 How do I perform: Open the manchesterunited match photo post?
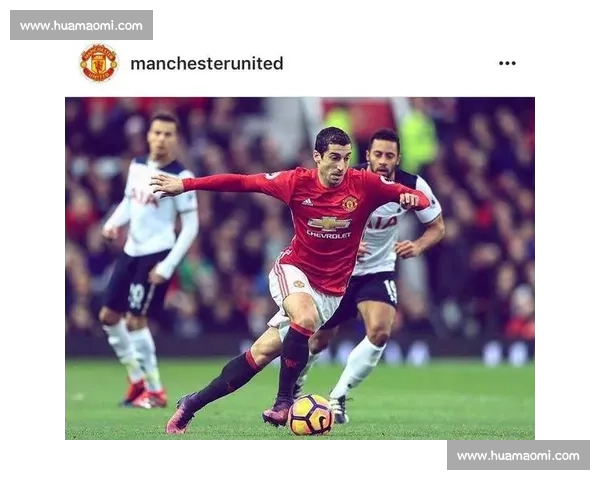point(299,268)
